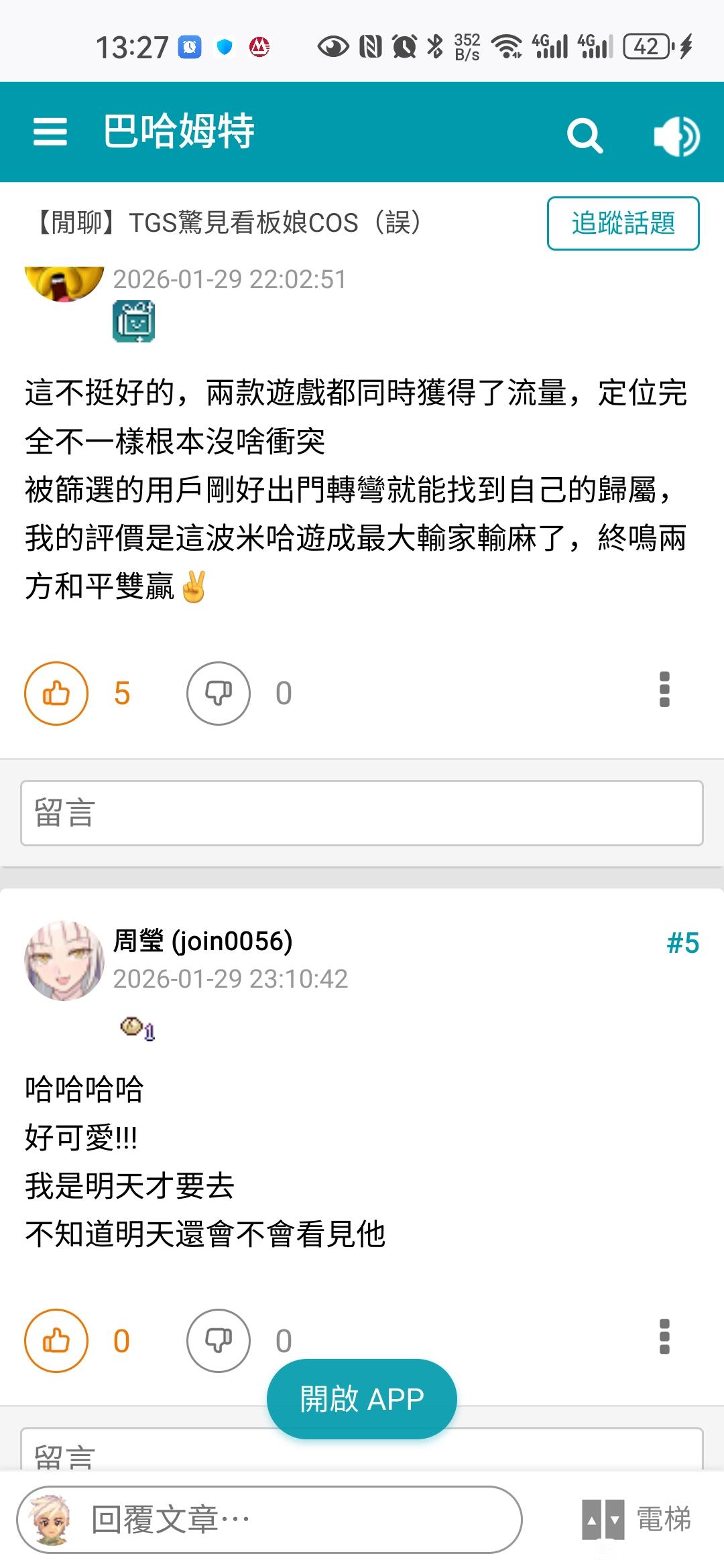Open the 電梯 floor jump control
The width and height of the screenshot is (724, 1568).
pyautogui.click(x=638, y=1519)
